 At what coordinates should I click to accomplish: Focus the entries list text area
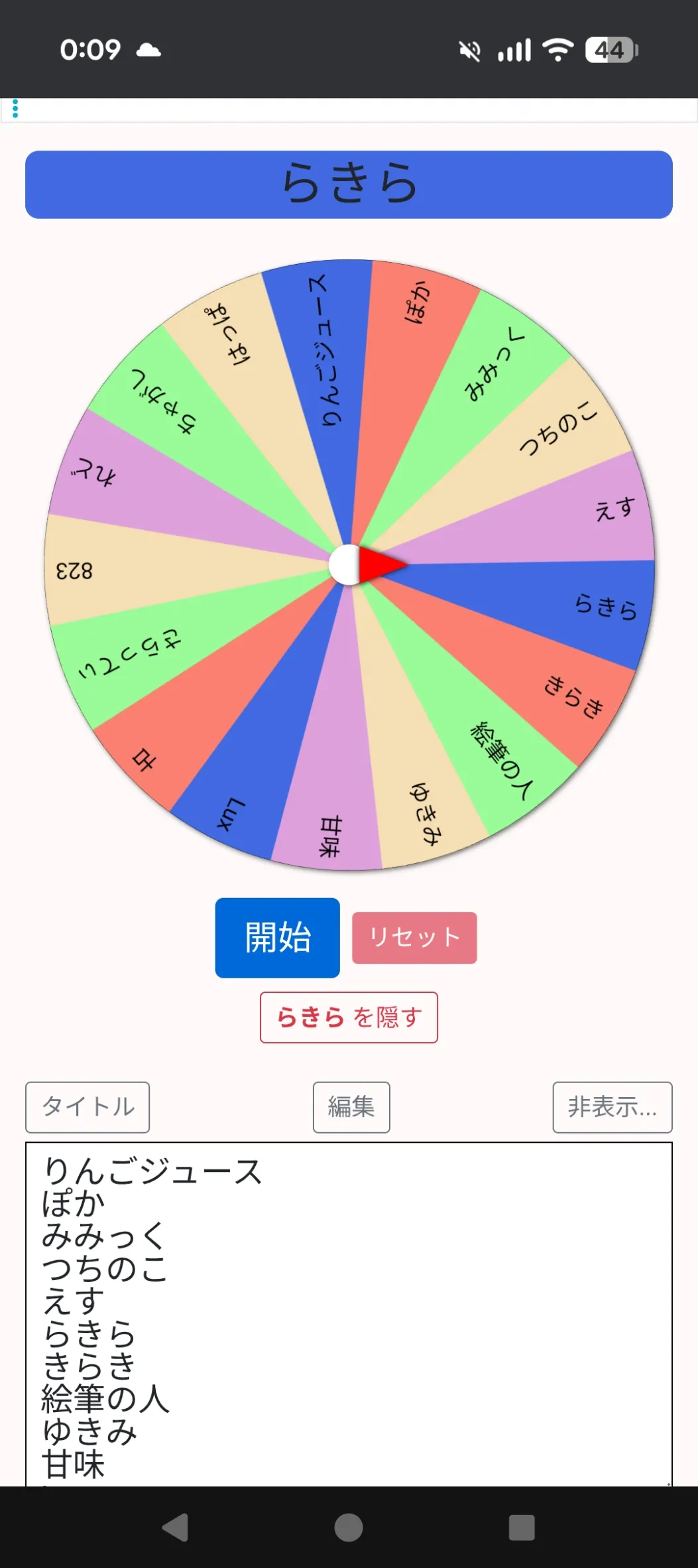click(349, 1313)
